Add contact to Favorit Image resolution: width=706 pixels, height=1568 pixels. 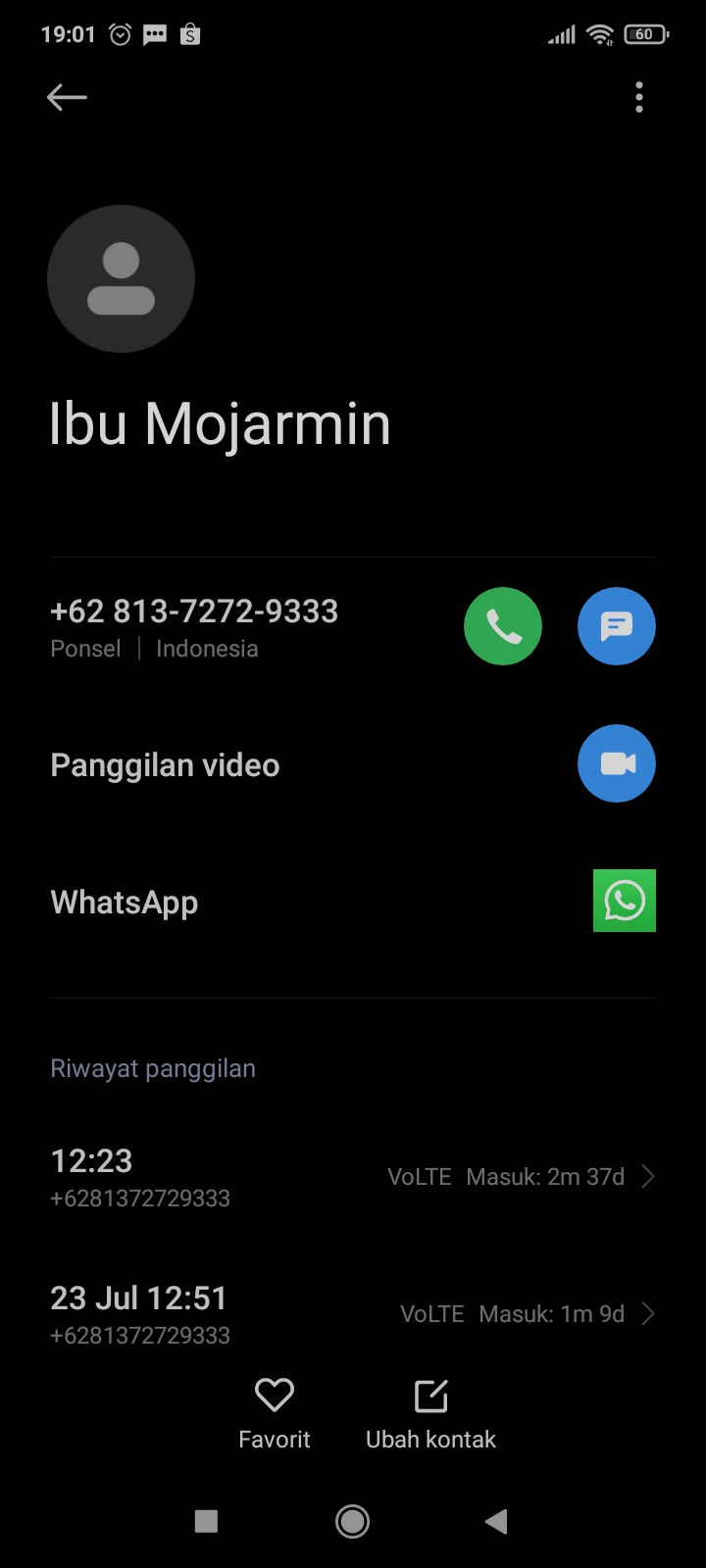(x=275, y=1413)
